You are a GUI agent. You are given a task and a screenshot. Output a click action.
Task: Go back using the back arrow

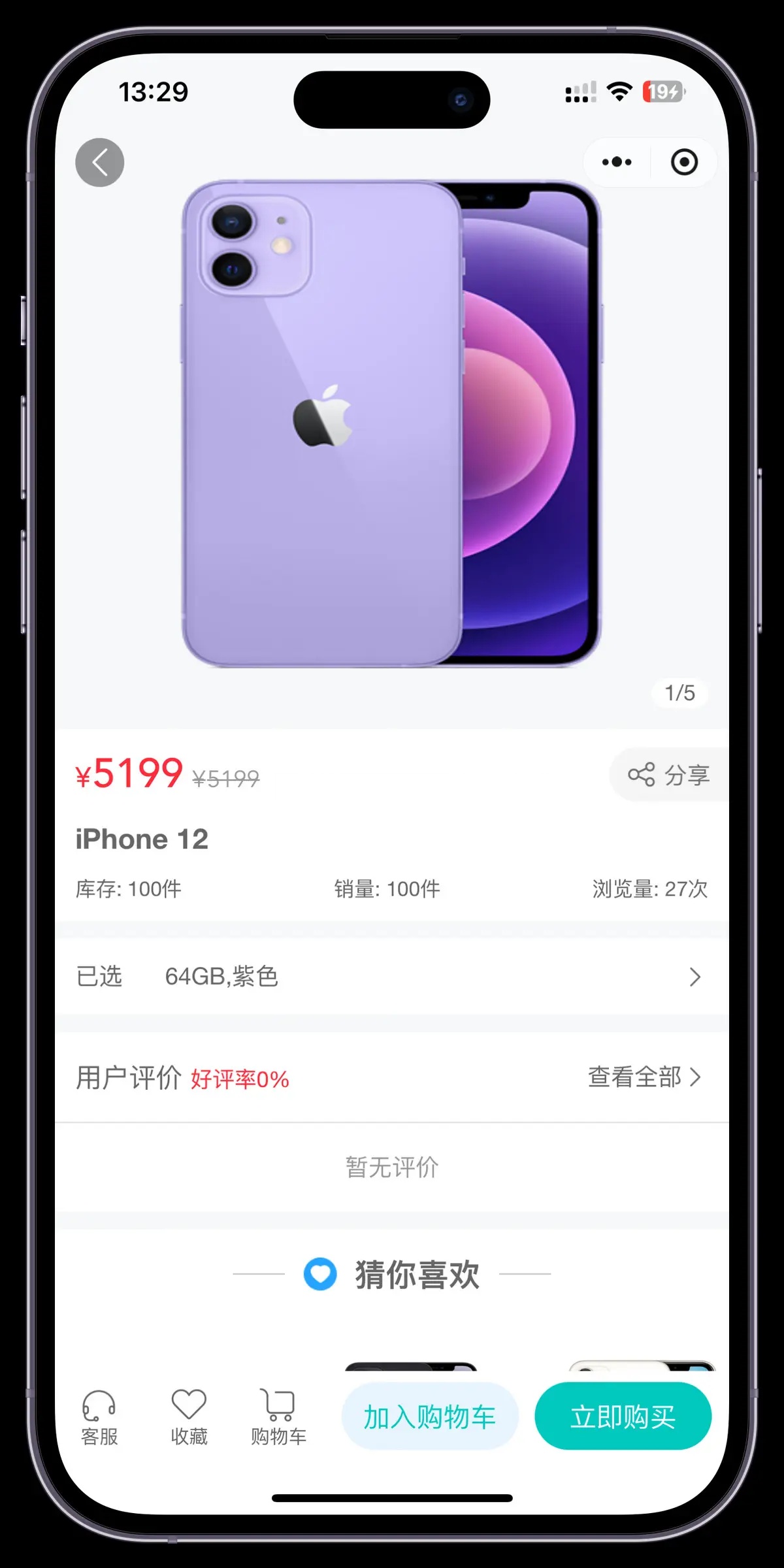click(x=99, y=163)
